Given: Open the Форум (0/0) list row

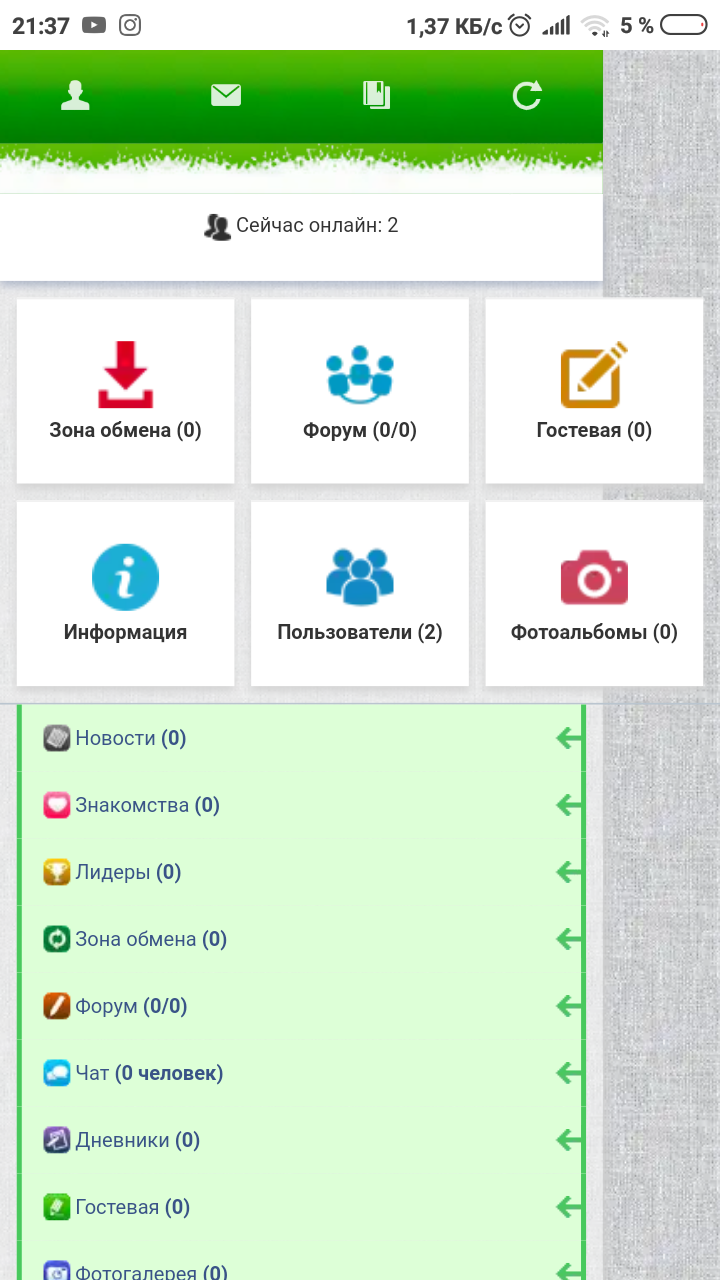Looking at the screenshot, I should point(131,1006).
